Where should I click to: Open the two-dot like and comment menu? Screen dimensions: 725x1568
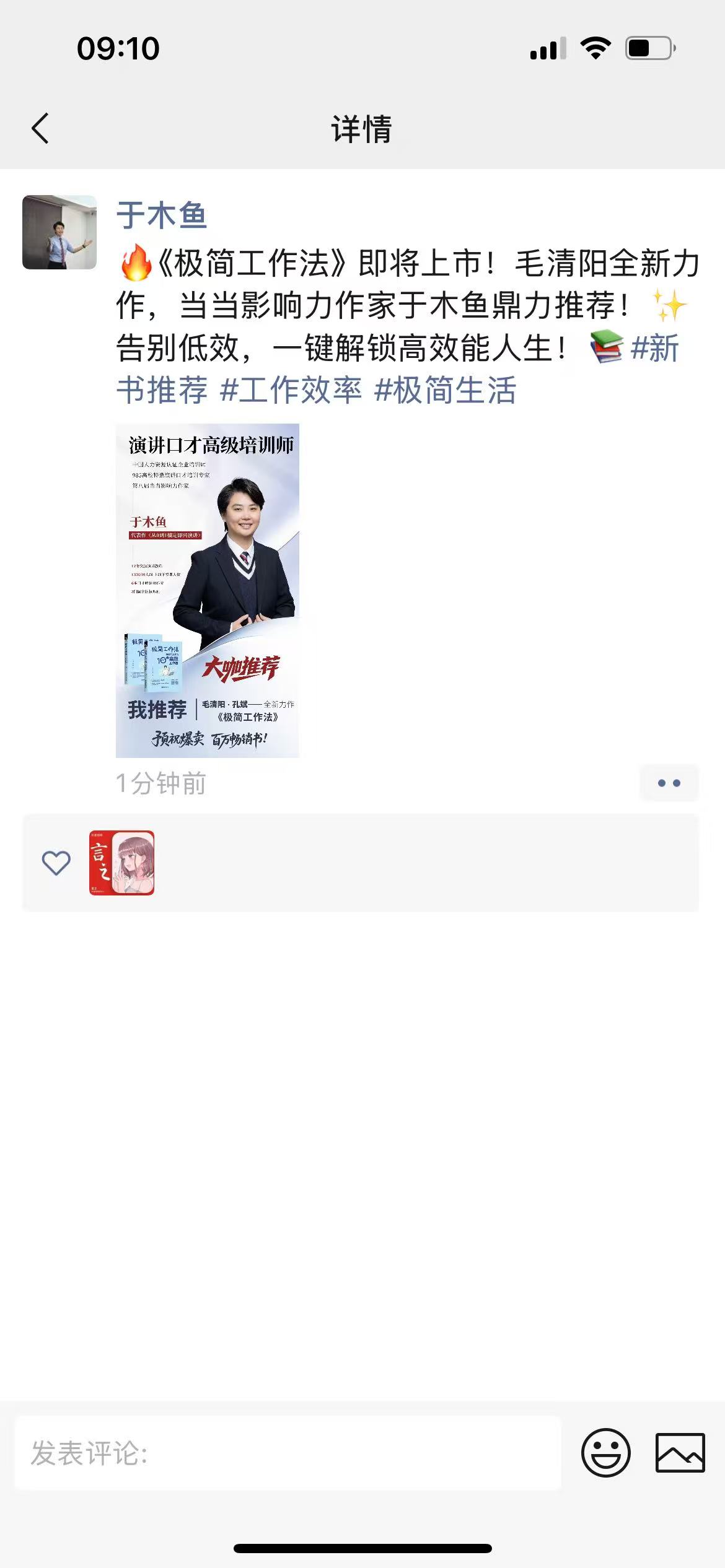[x=669, y=783]
